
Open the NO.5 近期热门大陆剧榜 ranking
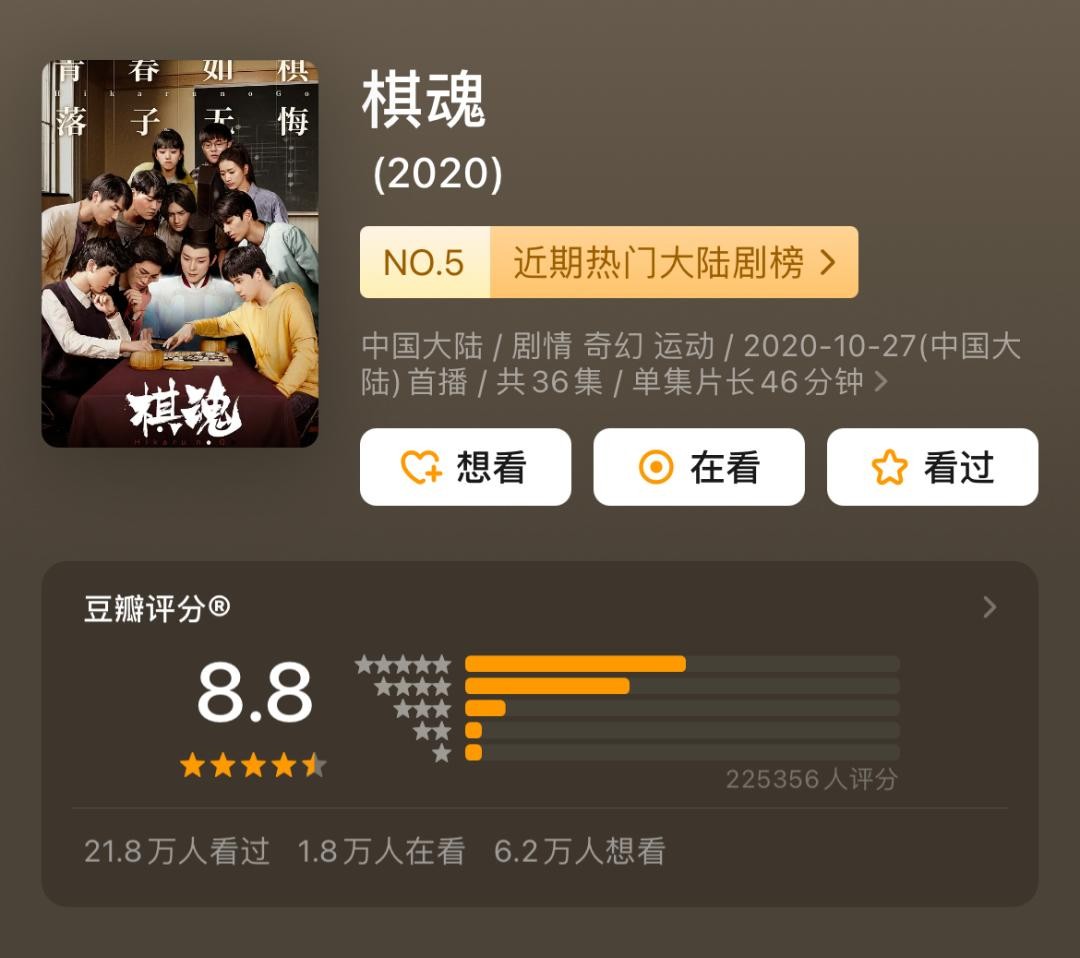(608, 262)
